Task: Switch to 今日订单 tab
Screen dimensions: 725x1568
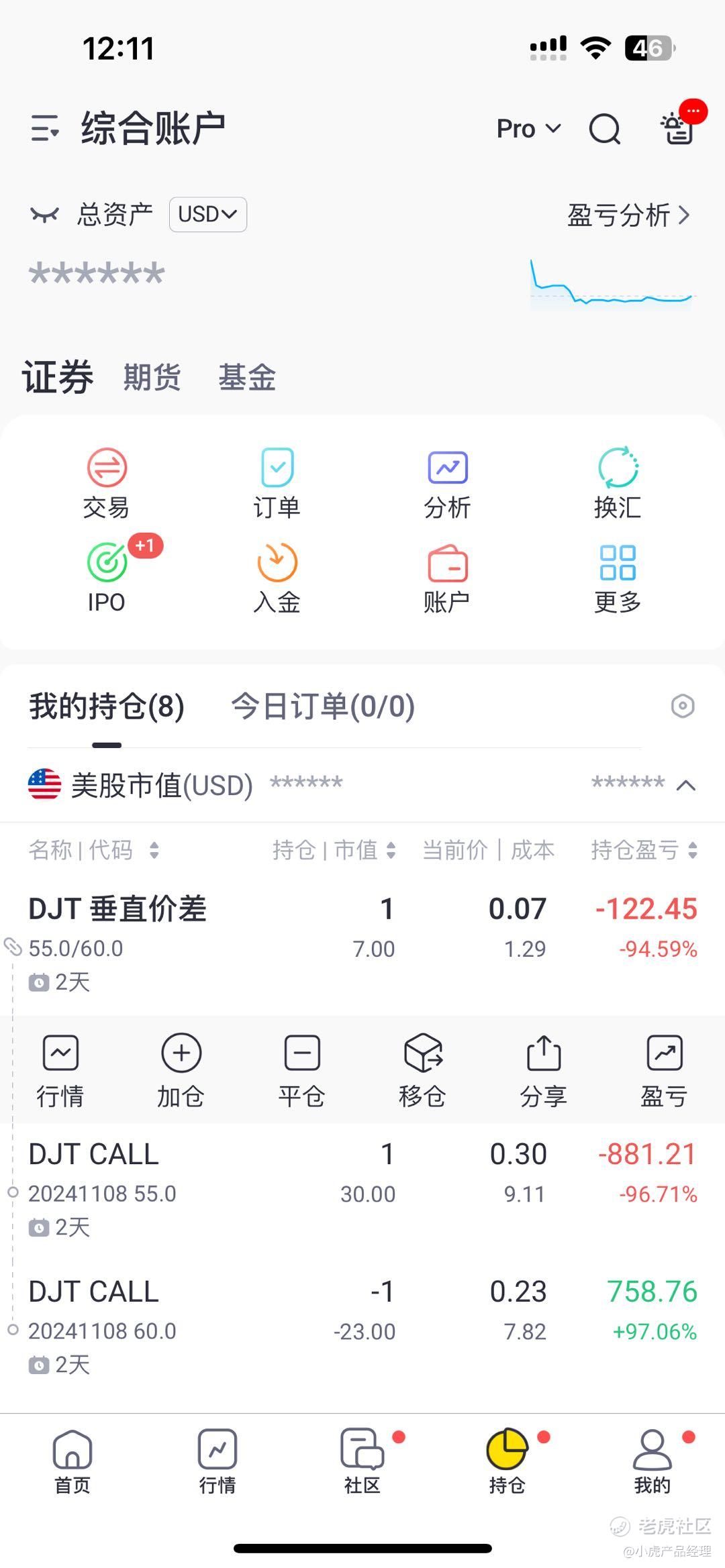Action: pos(323,707)
